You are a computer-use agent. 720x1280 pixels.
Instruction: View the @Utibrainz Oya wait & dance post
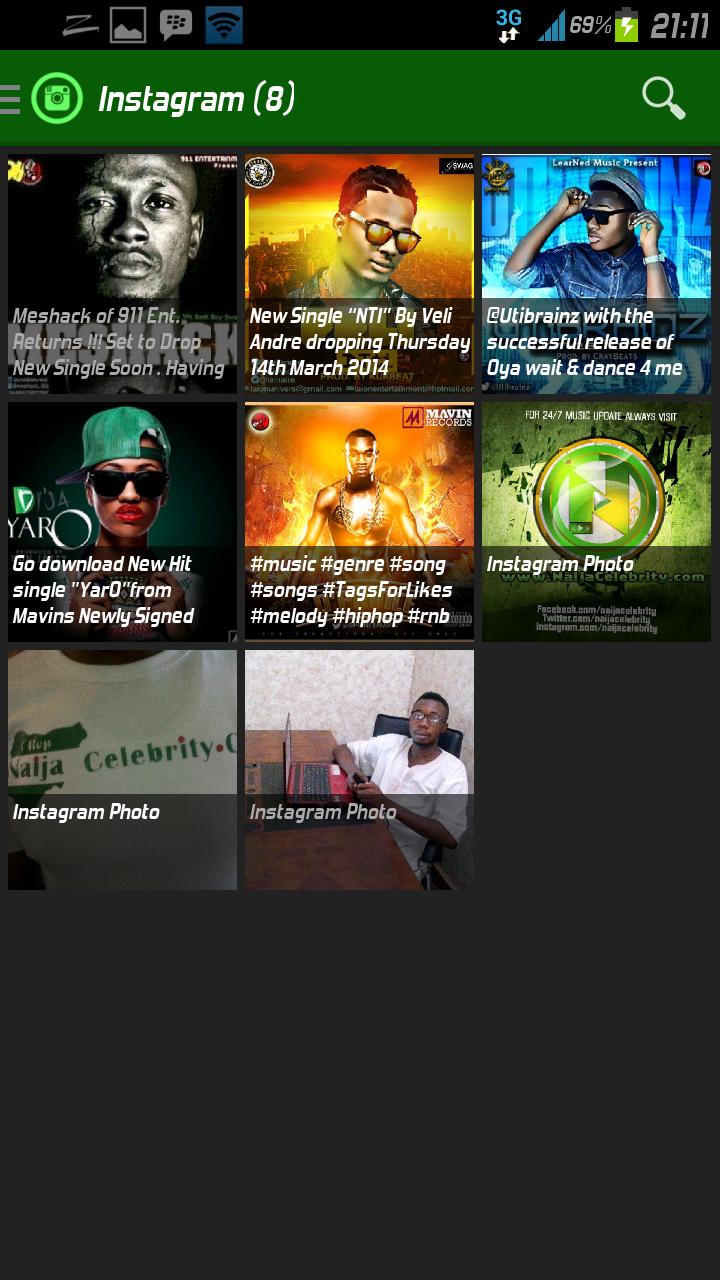coord(596,274)
